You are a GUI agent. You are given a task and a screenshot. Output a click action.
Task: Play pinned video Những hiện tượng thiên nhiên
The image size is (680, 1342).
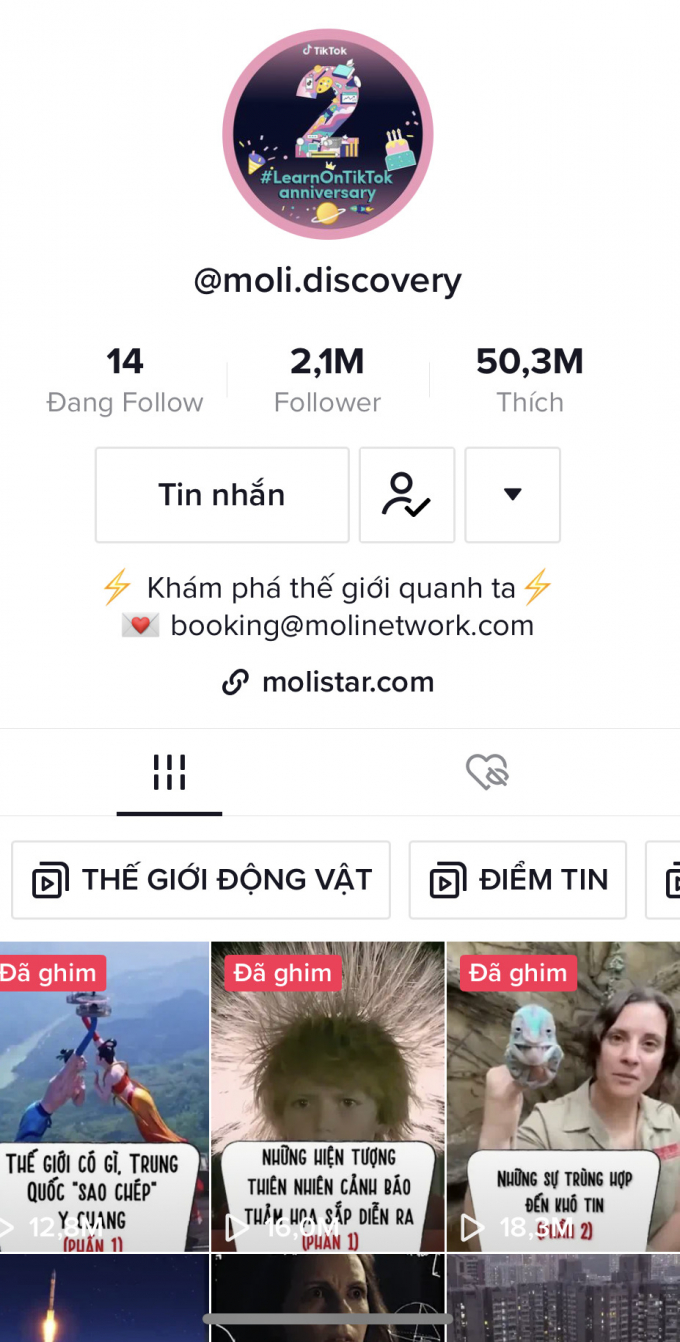tap(328, 1096)
